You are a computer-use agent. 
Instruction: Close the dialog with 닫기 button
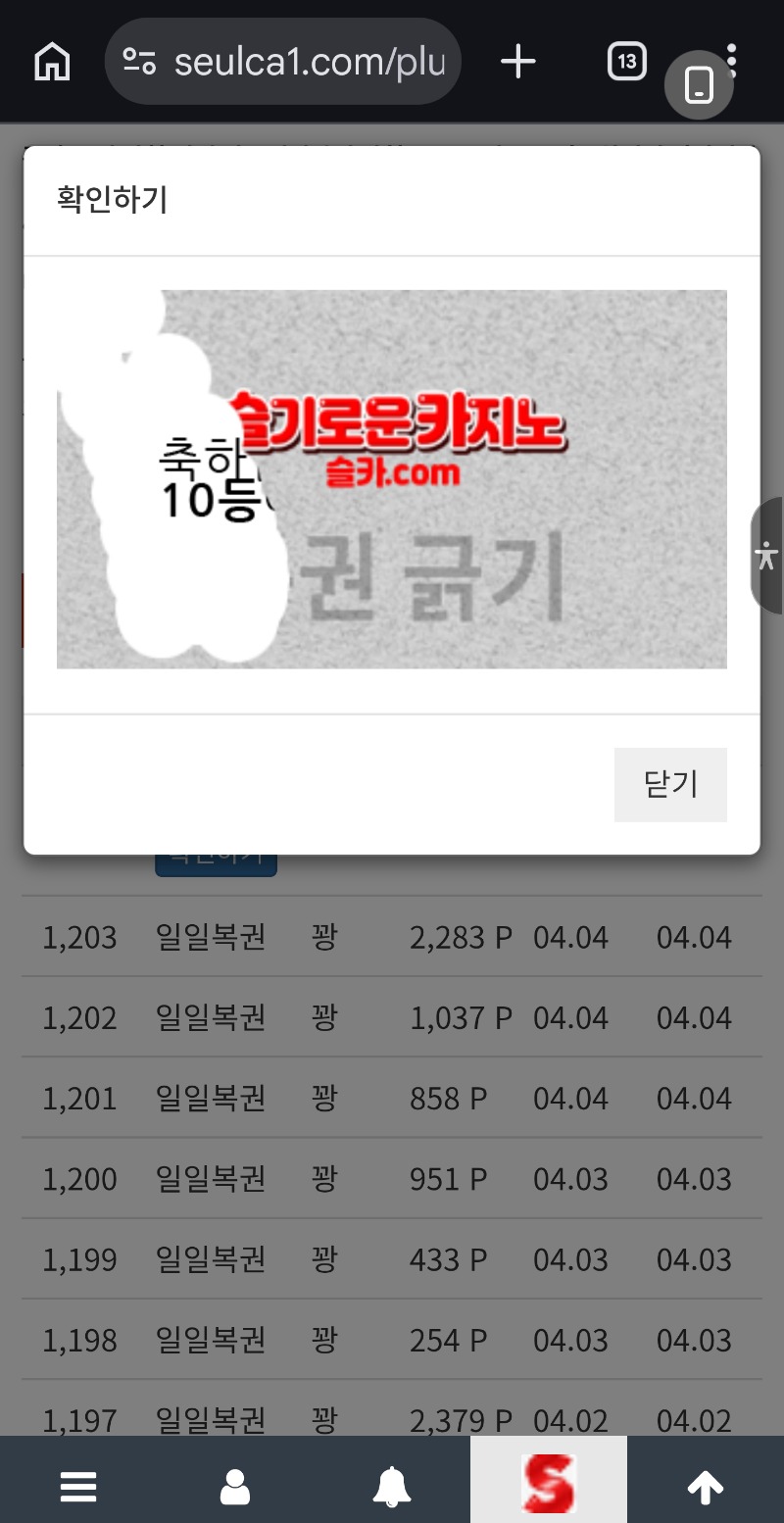670,784
